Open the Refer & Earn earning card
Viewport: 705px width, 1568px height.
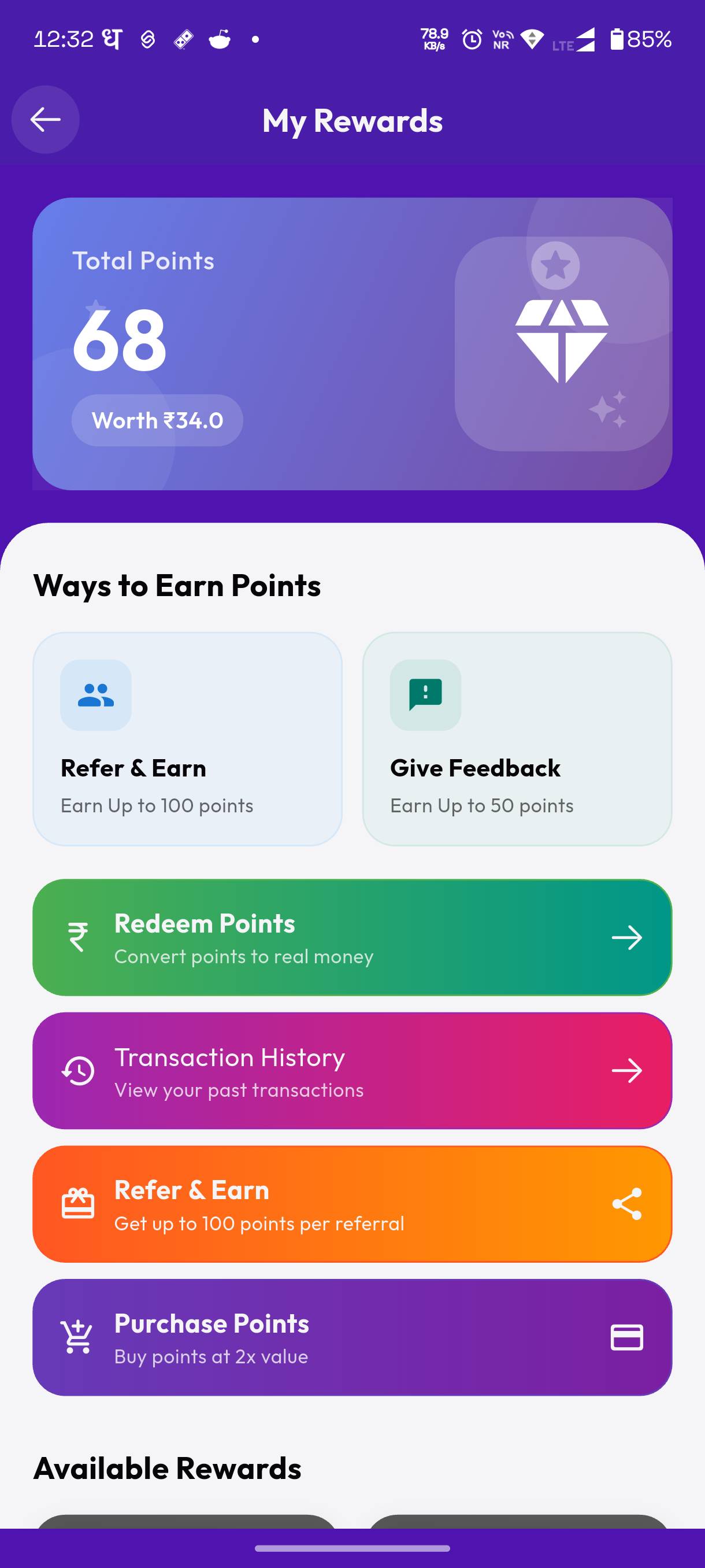[187, 739]
